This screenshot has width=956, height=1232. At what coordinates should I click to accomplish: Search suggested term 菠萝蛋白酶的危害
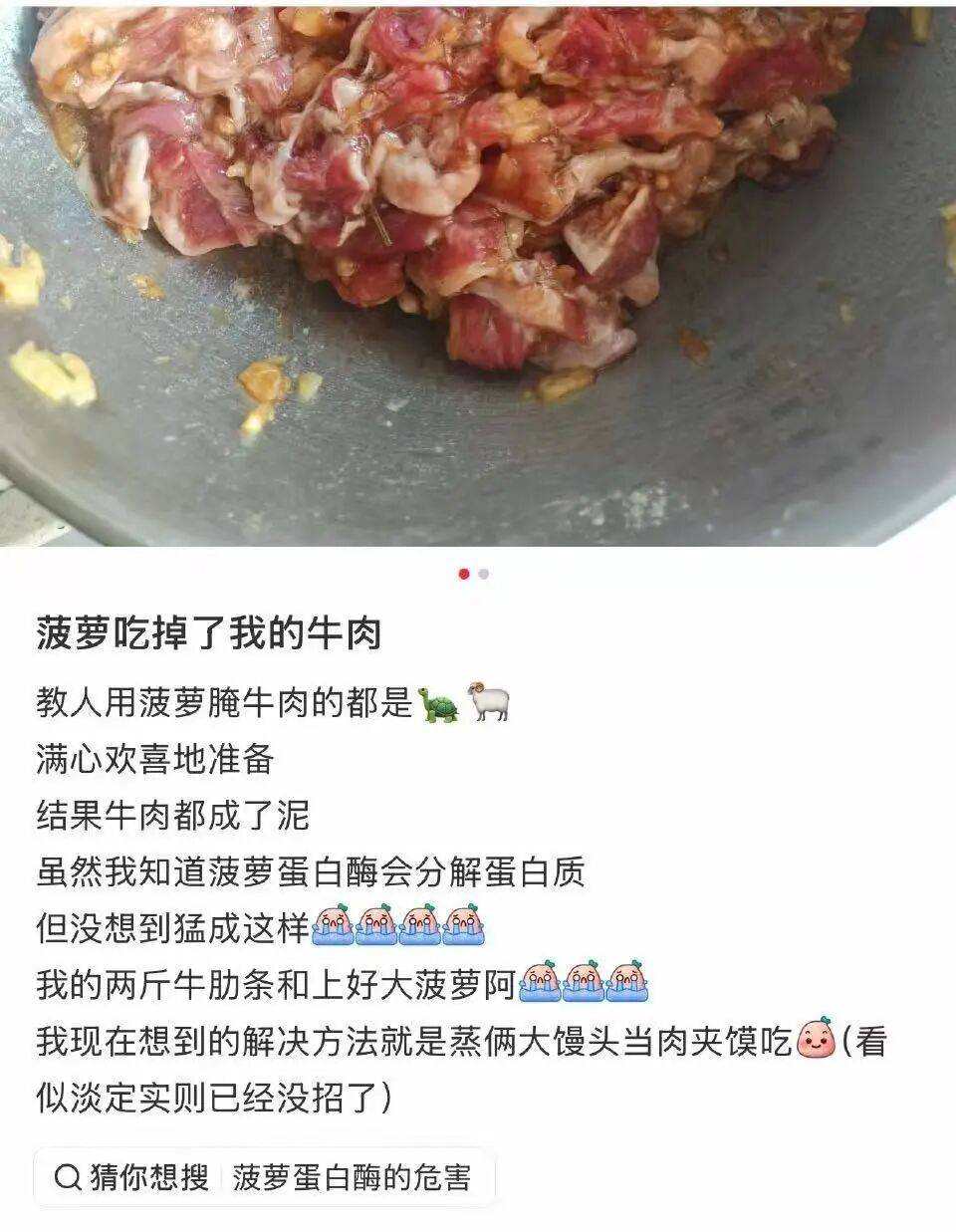click(351, 1178)
